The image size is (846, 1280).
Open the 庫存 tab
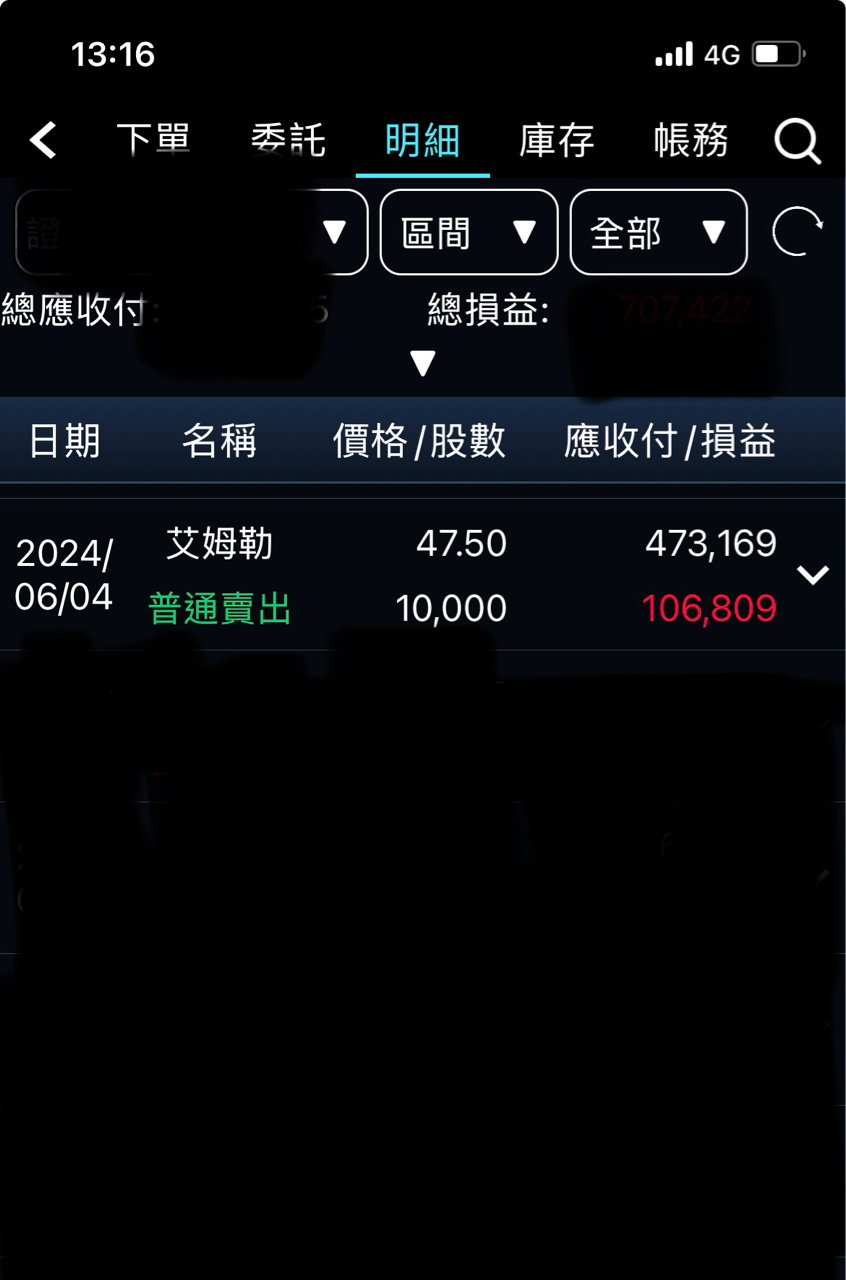[x=557, y=140]
